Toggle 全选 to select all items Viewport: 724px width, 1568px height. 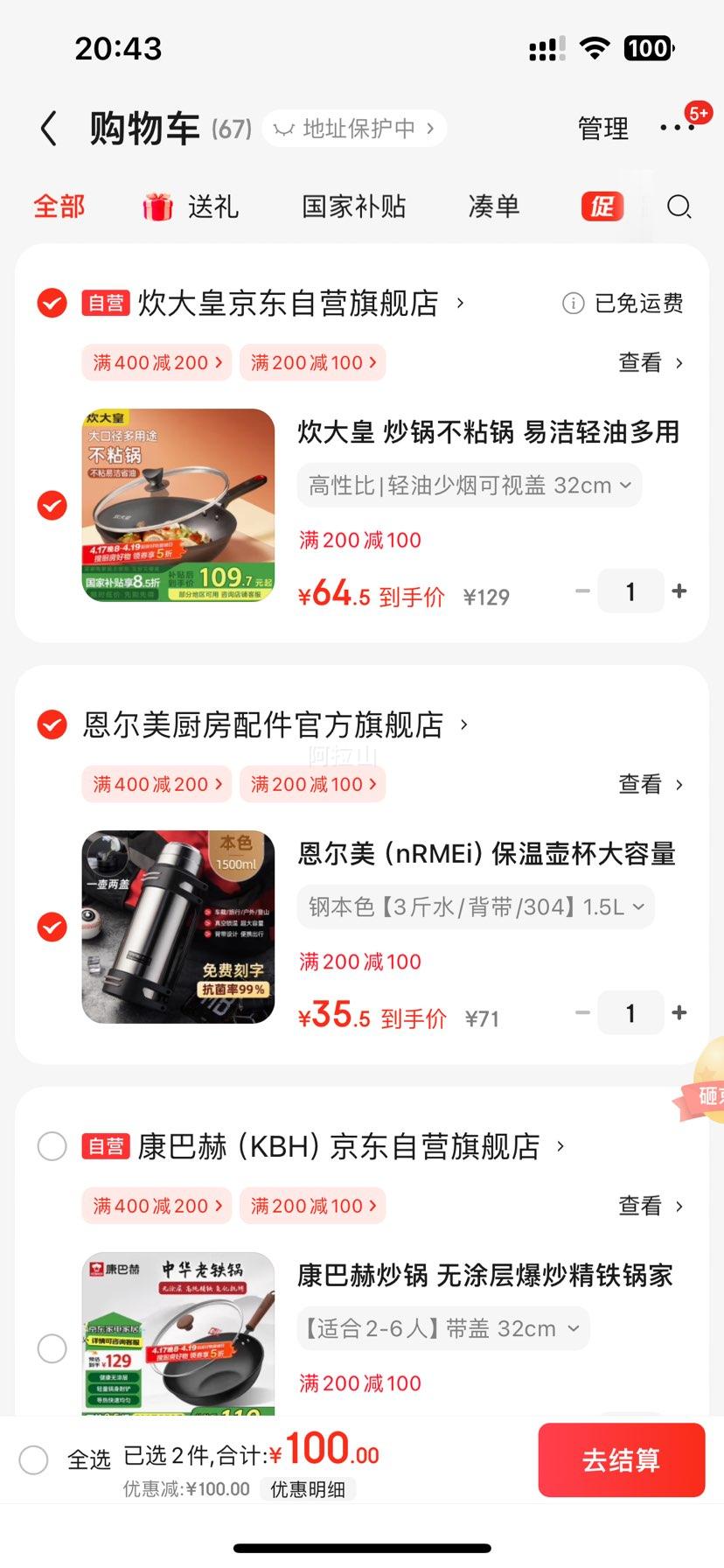(34, 1459)
